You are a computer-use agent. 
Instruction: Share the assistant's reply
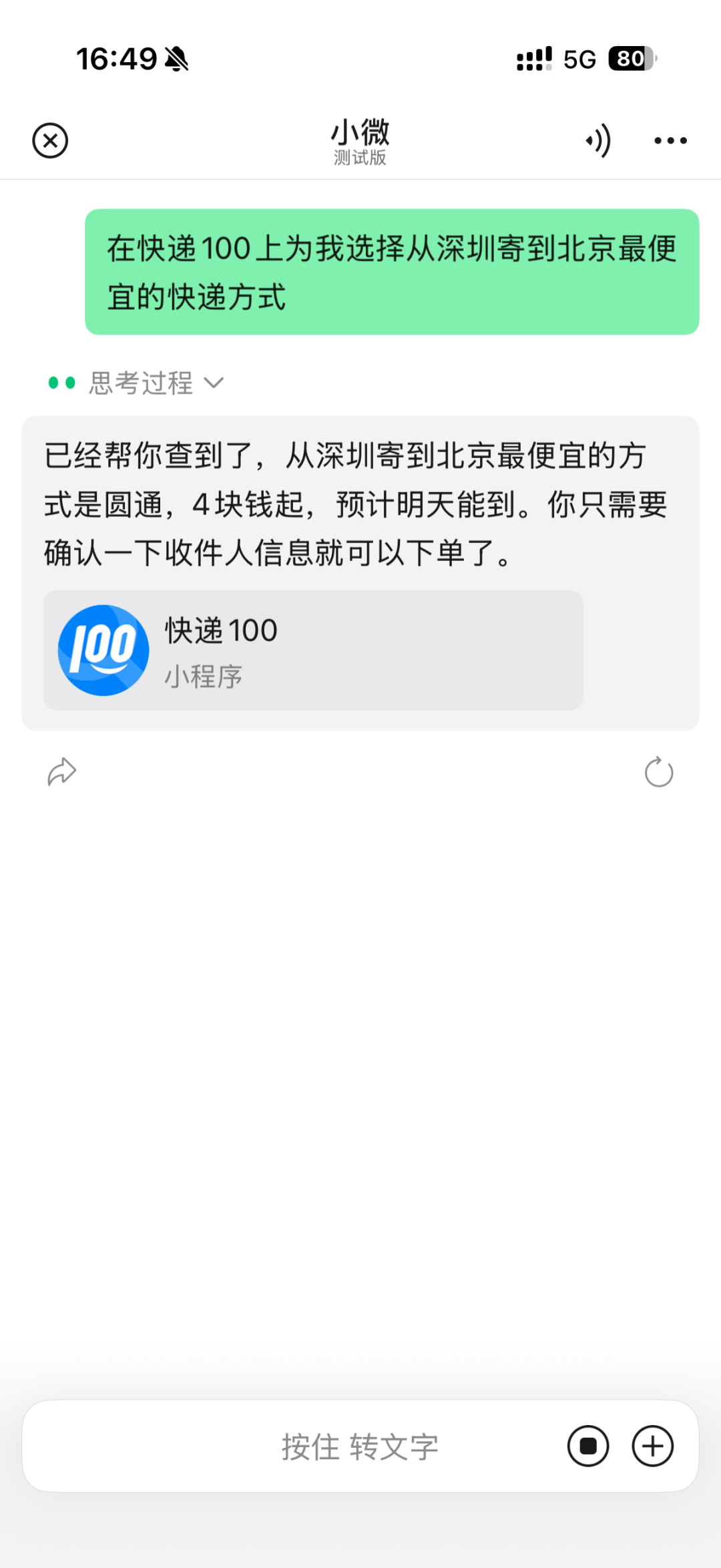coord(61,773)
